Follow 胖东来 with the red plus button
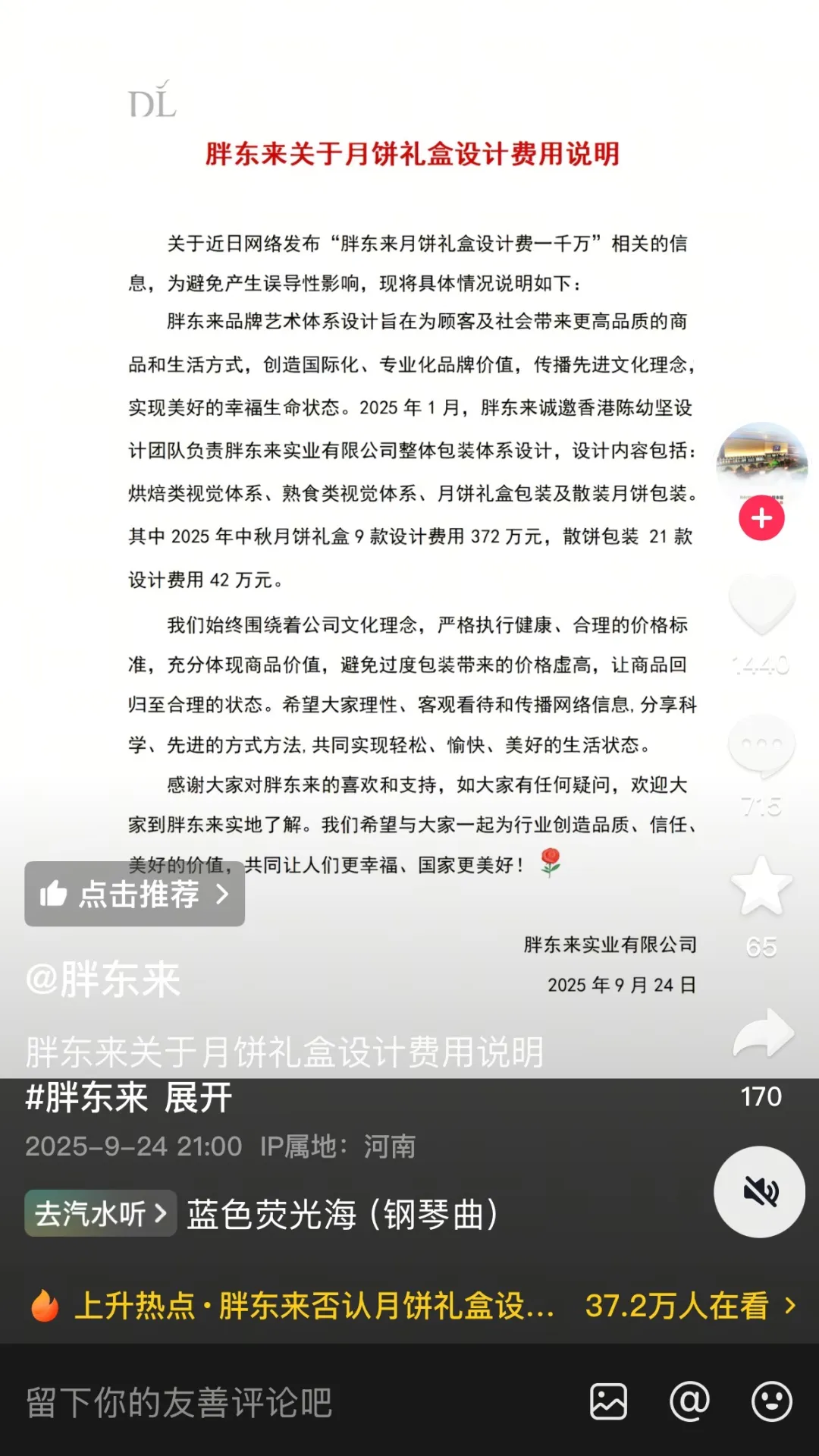Viewport: 819px width, 1456px height. tap(761, 518)
